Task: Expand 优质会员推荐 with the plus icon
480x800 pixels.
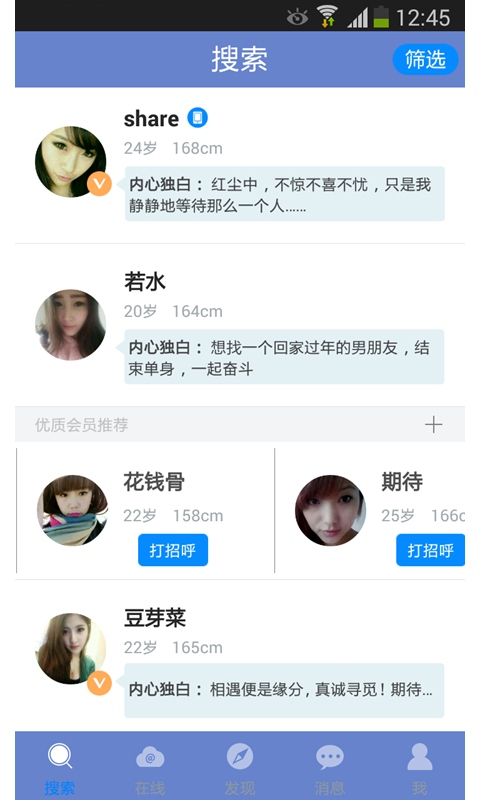Action: coord(434,424)
